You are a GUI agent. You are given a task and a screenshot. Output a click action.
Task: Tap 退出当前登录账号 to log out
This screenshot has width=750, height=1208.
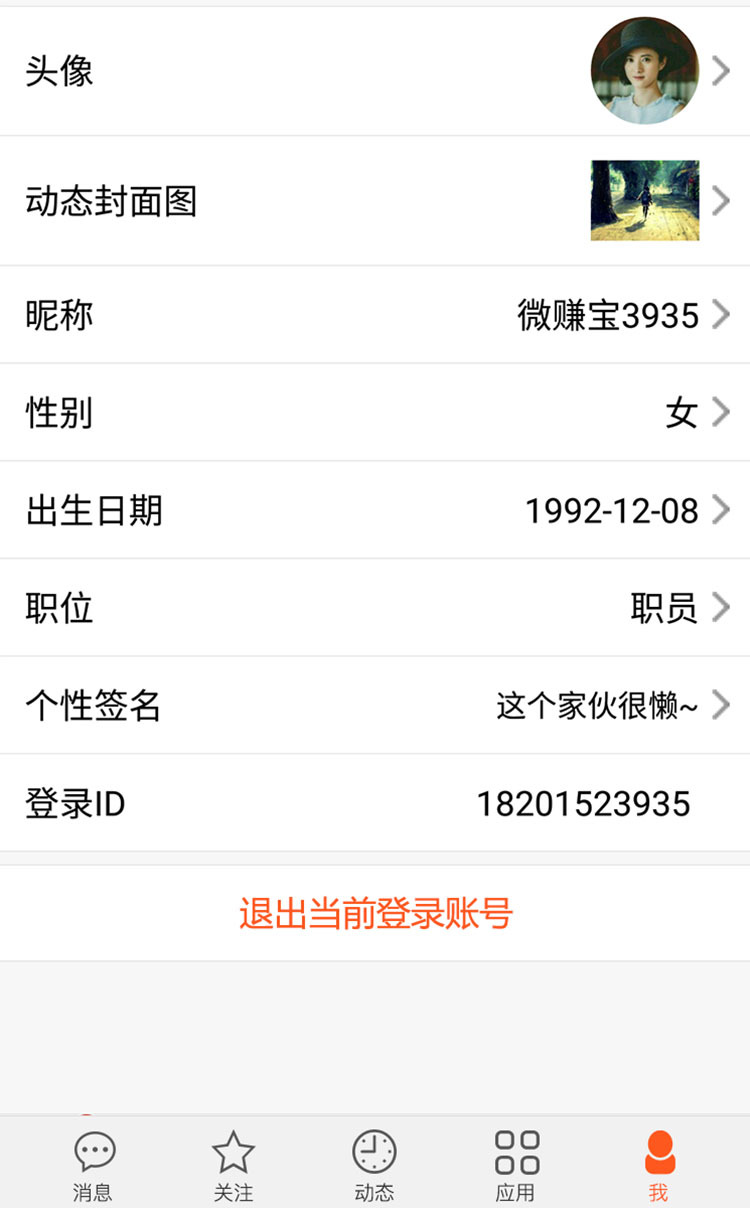tap(375, 913)
